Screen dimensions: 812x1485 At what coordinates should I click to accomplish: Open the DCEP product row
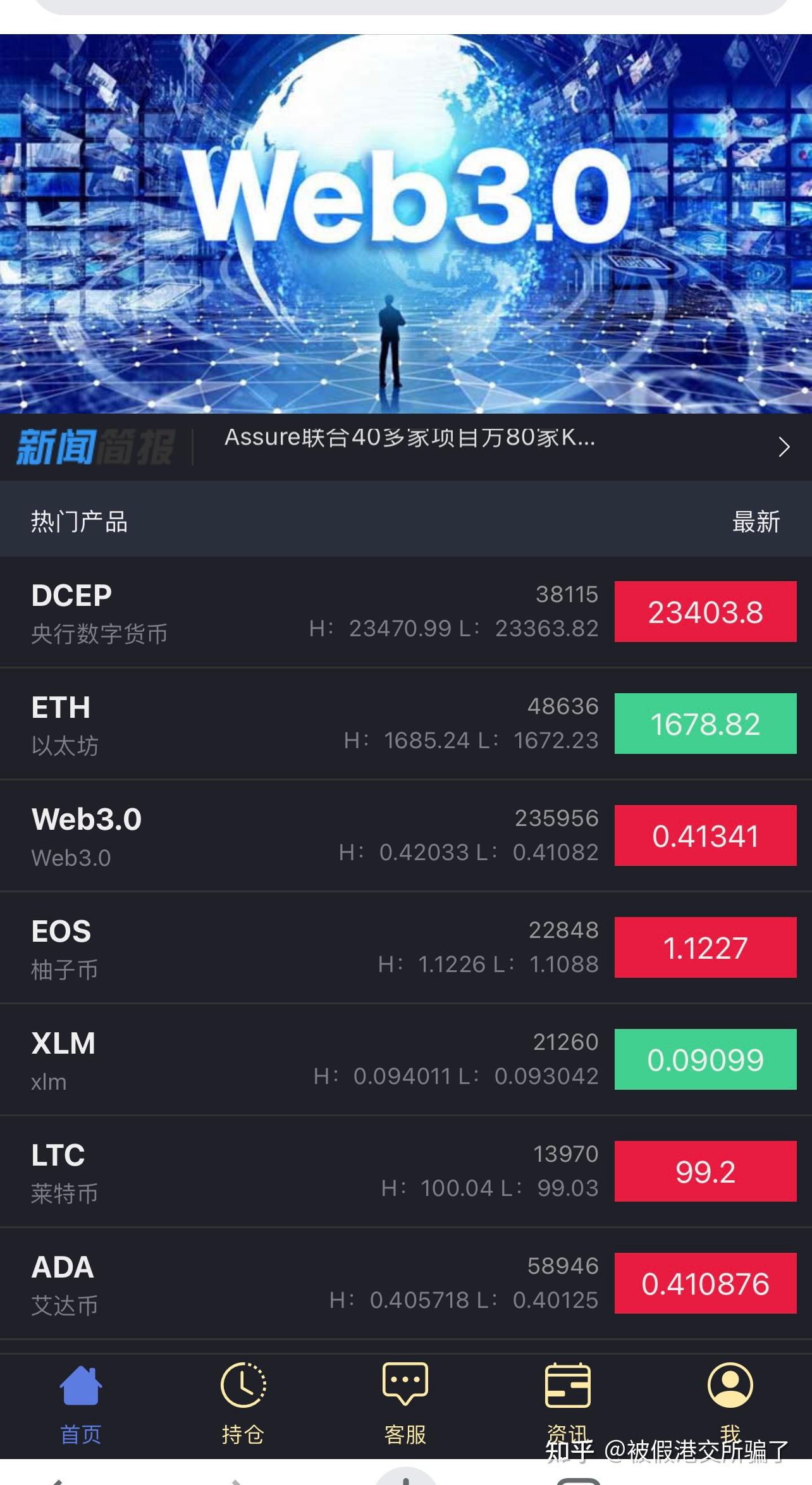406,612
